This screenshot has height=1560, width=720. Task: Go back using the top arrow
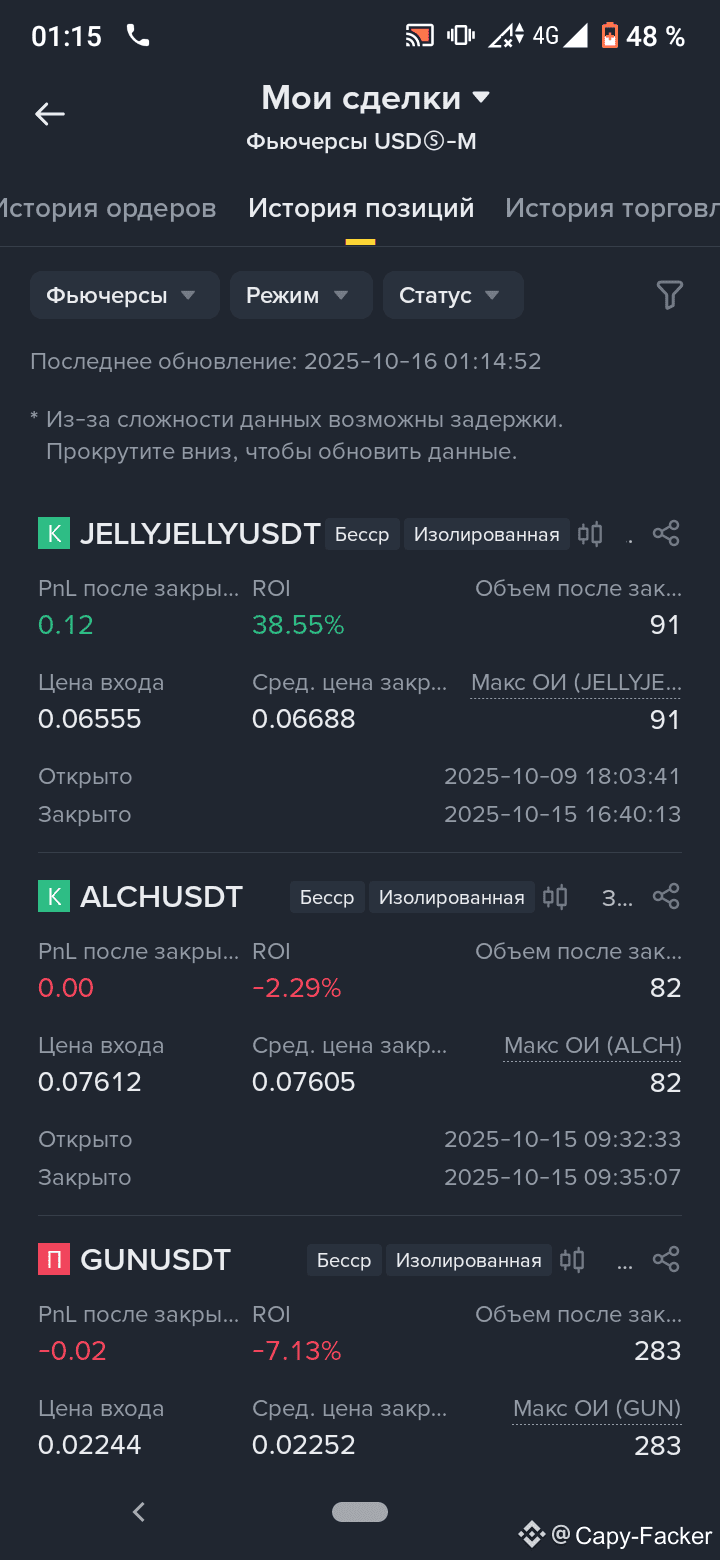[x=50, y=114]
